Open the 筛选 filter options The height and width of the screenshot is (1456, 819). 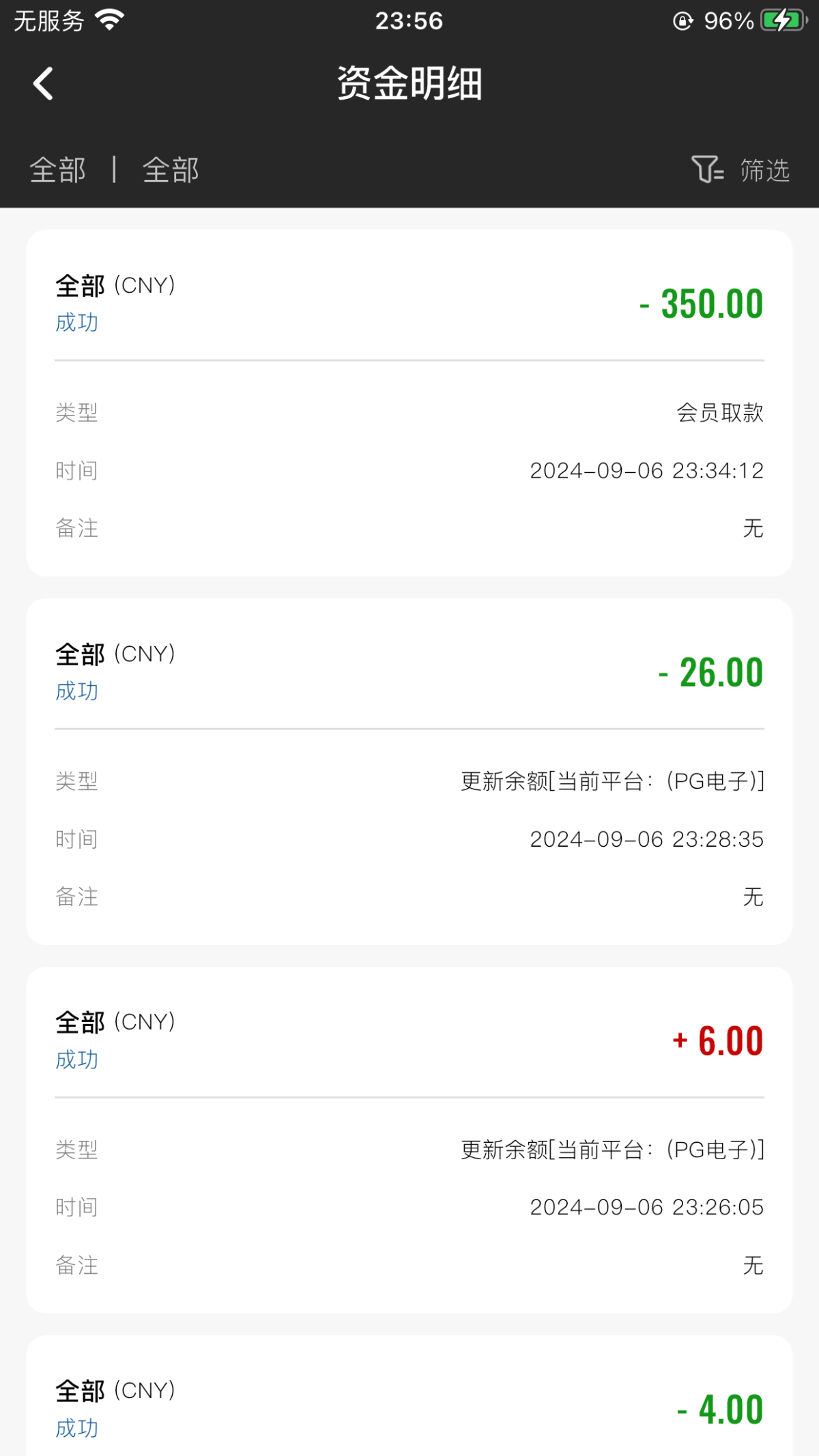(741, 170)
